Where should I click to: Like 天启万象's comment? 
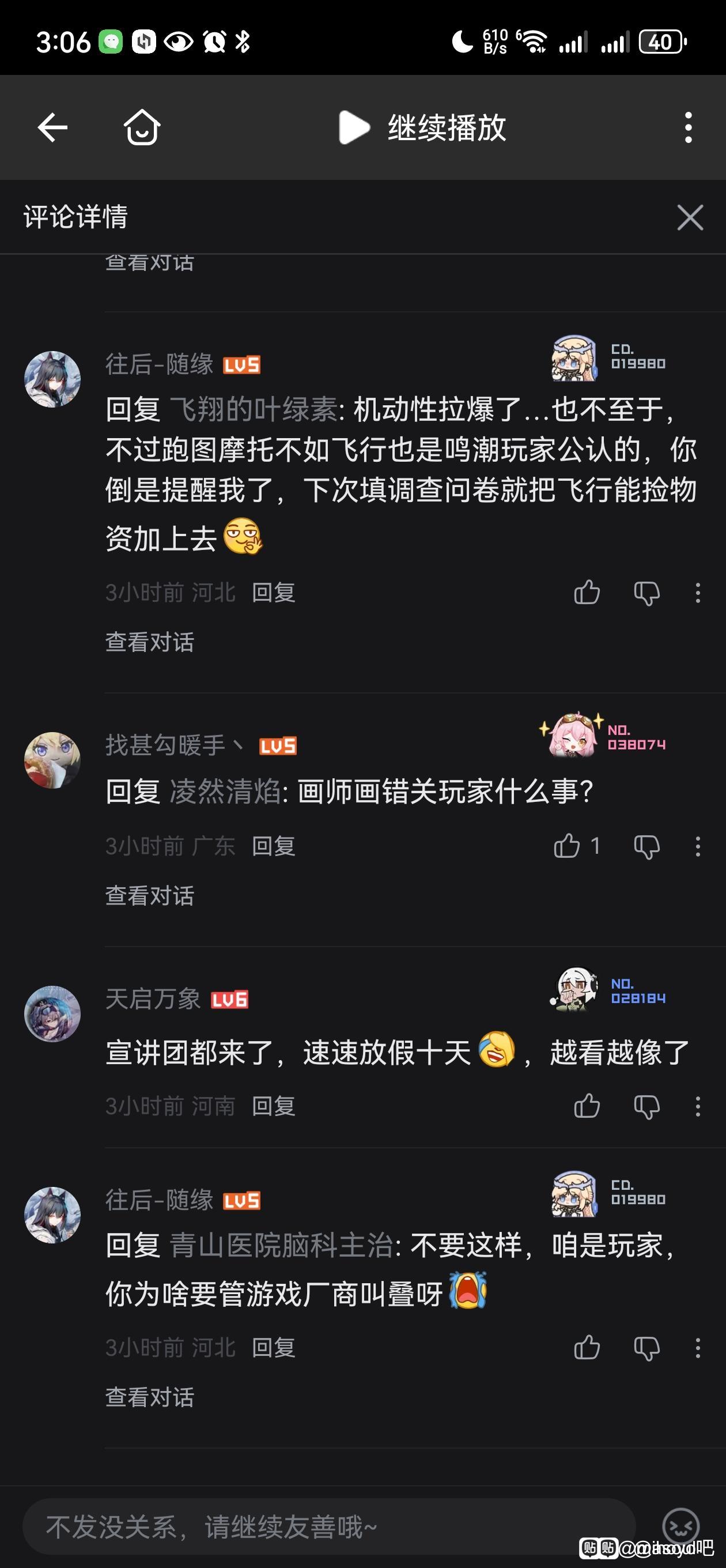[x=587, y=1106]
